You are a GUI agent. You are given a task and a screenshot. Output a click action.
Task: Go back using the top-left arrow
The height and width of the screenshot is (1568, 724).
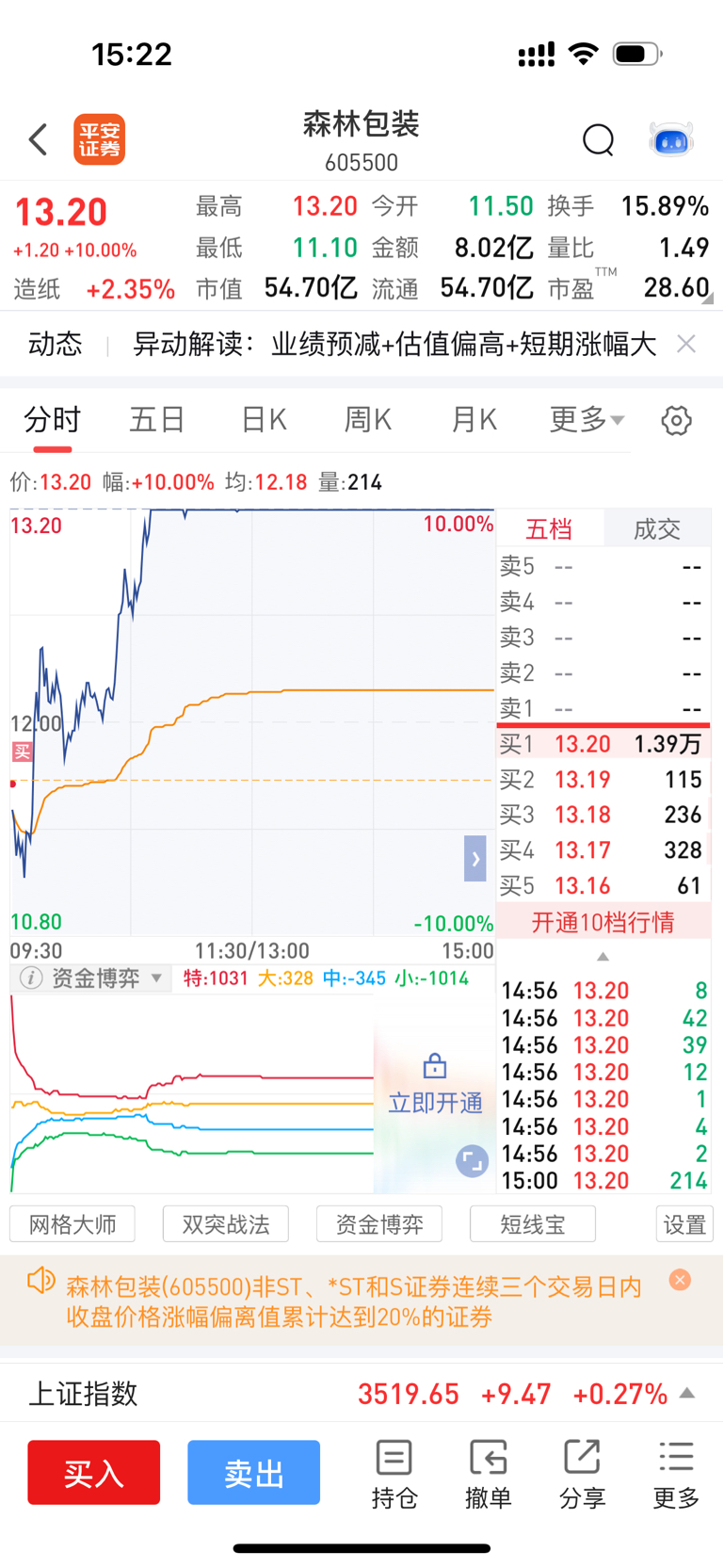38,139
